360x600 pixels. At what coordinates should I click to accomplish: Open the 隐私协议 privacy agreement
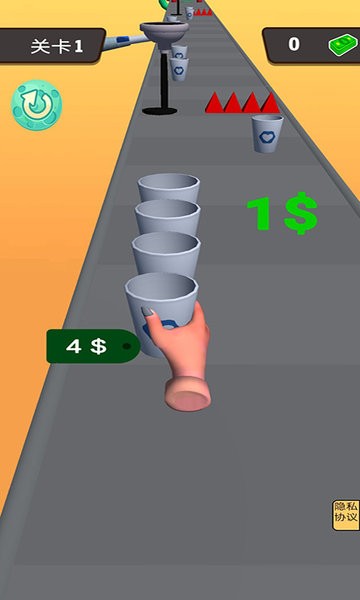coord(346,515)
